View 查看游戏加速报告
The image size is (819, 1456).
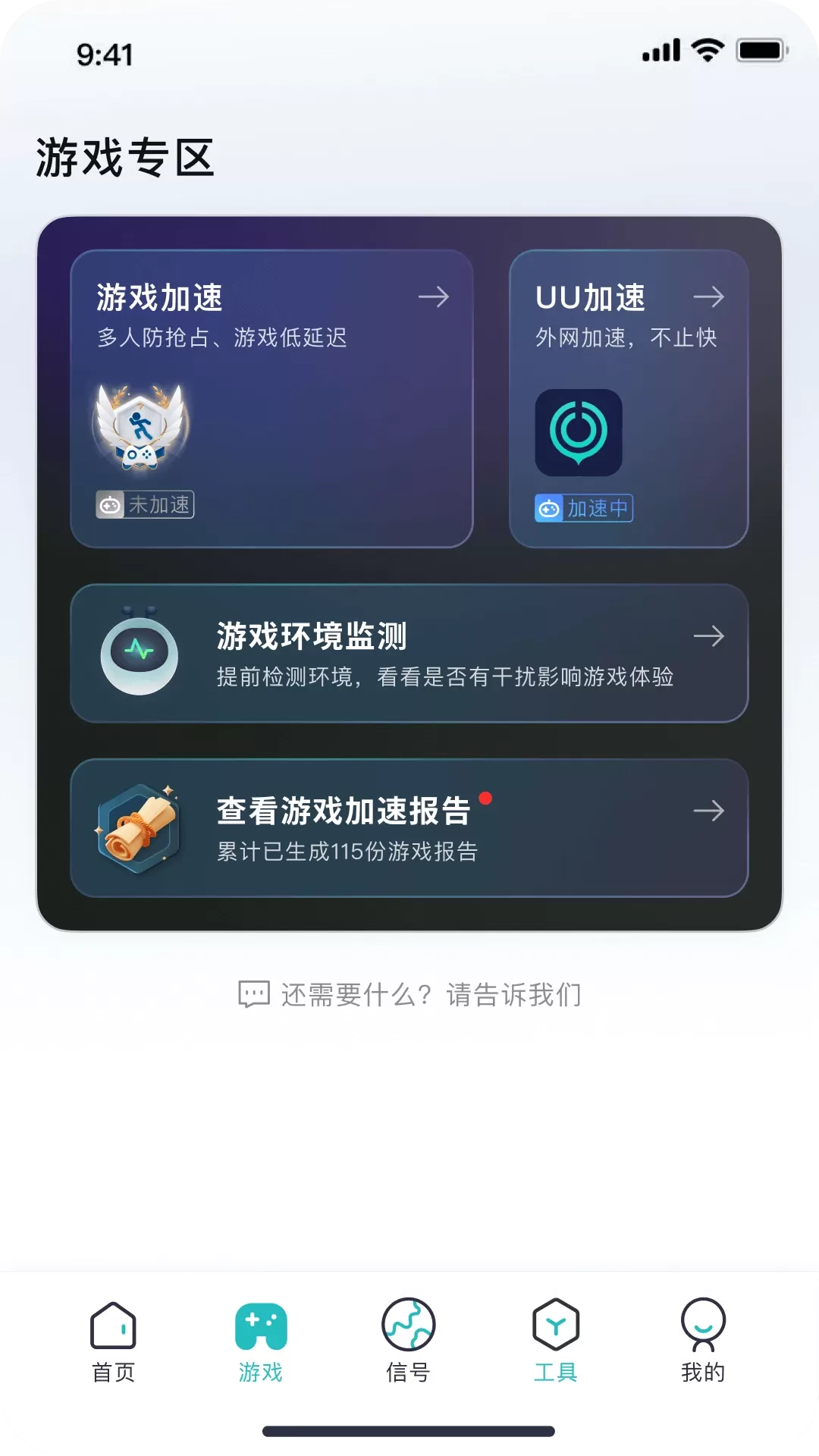coord(409,828)
